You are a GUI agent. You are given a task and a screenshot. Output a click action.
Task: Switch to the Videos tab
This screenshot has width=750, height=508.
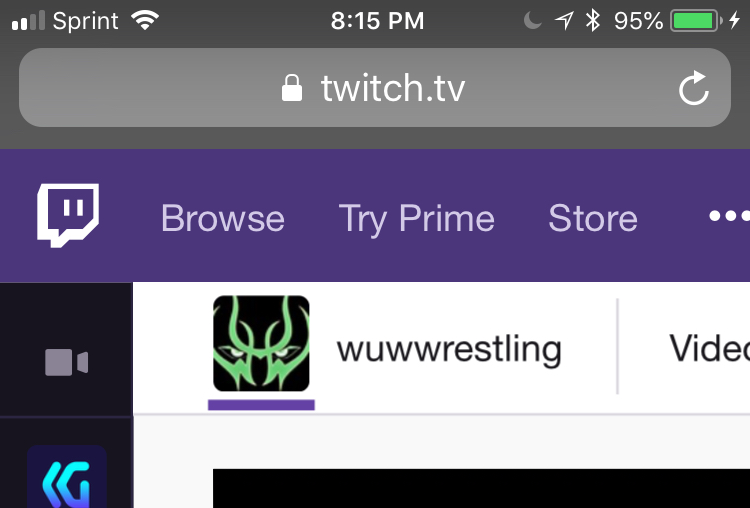[x=708, y=348]
